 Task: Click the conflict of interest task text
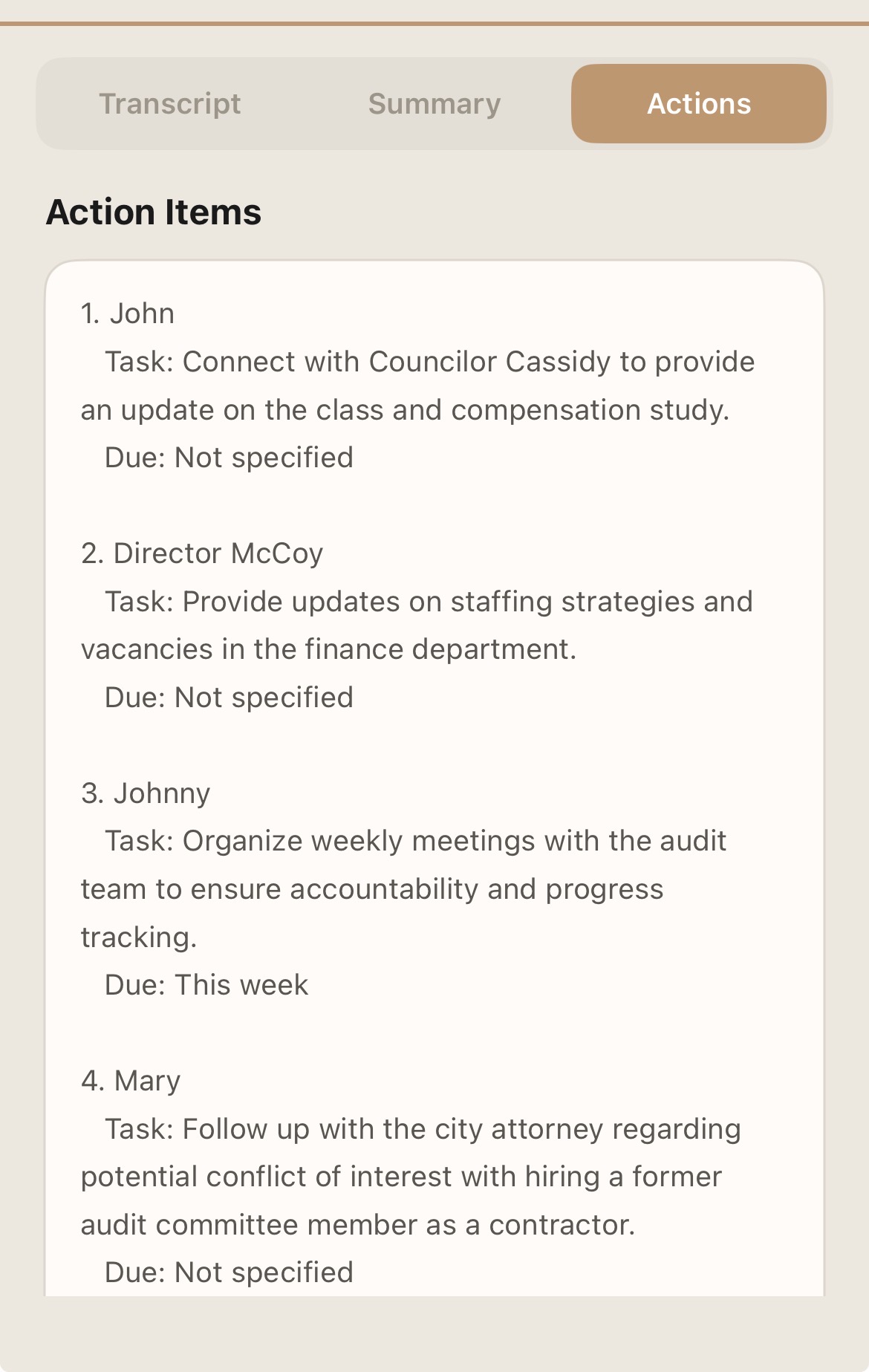pyautogui.click(x=411, y=1176)
